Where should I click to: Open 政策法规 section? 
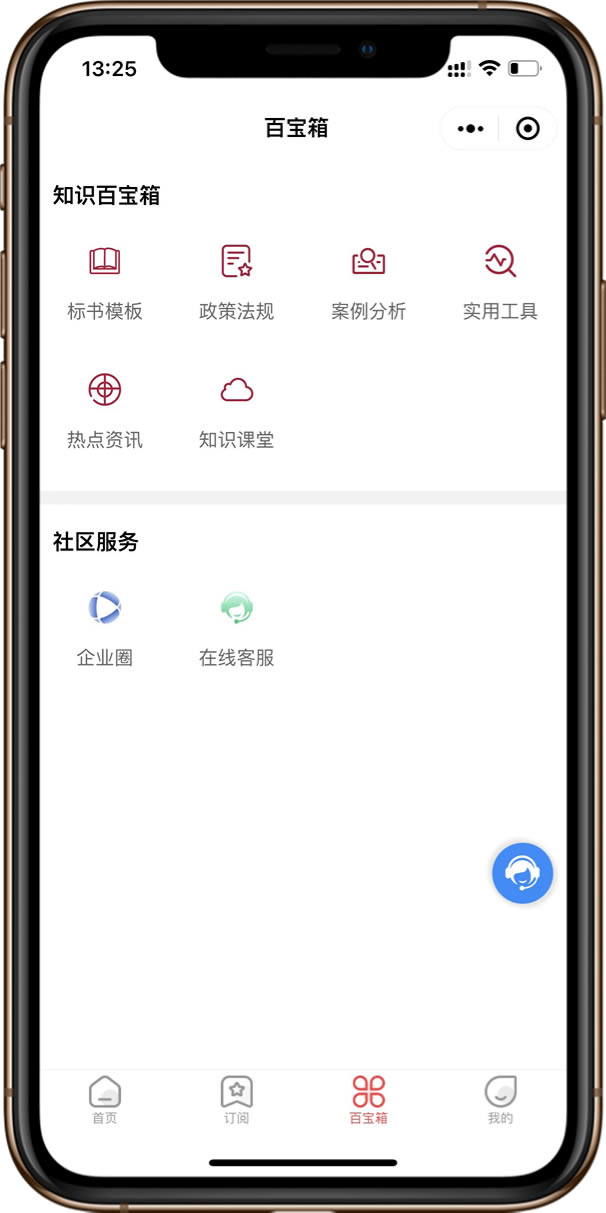tap(237, 281)
